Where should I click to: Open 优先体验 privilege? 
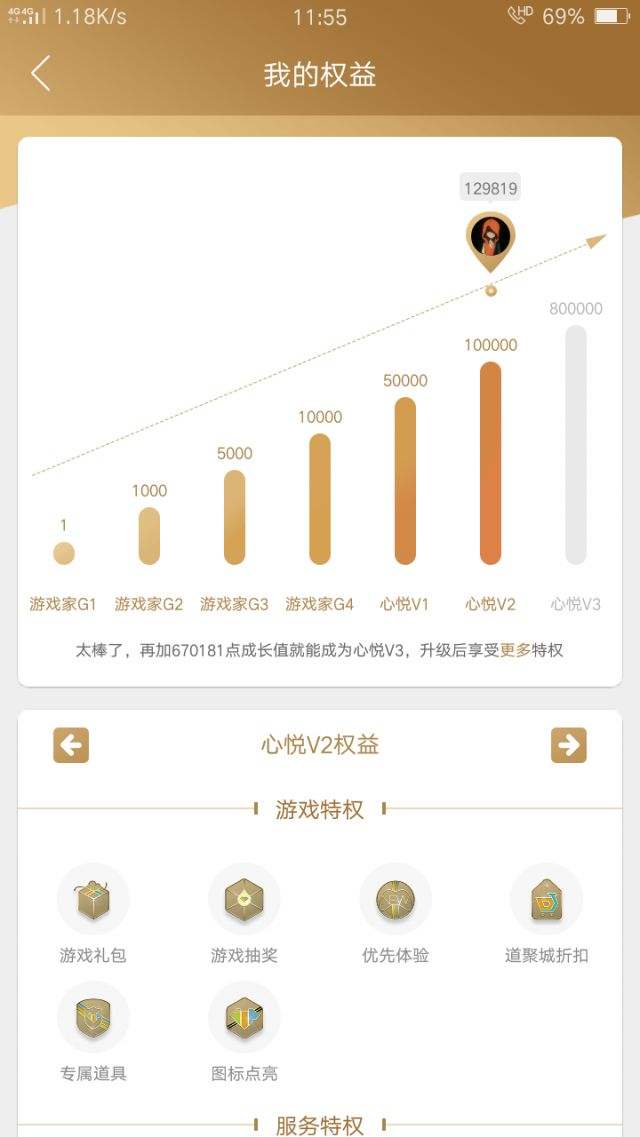[395, 900]
